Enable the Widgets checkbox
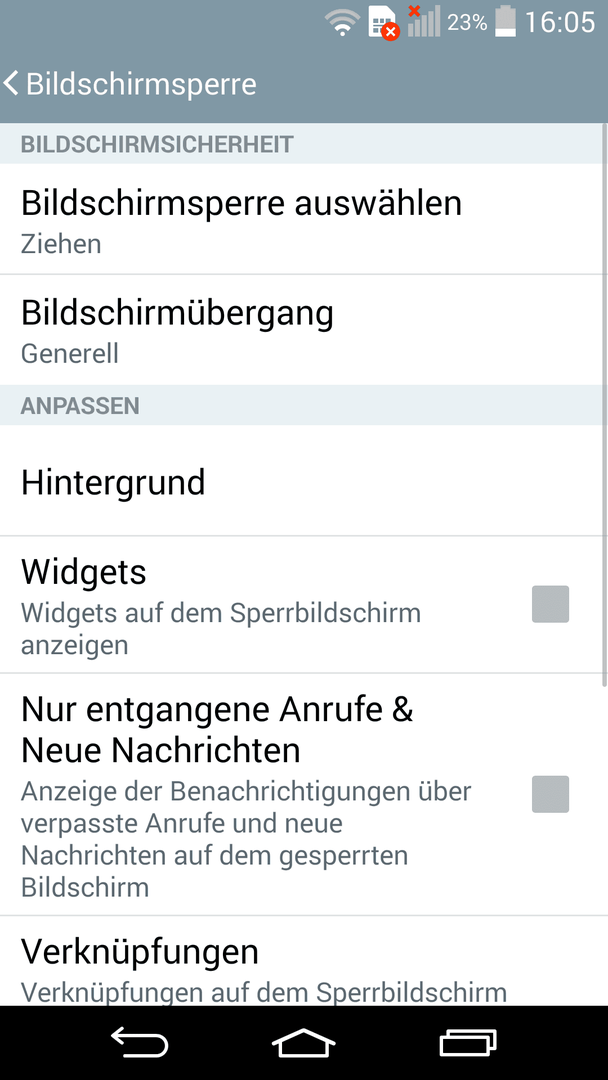The width and height of the screenshot is (608, 1080). [550, 604]
